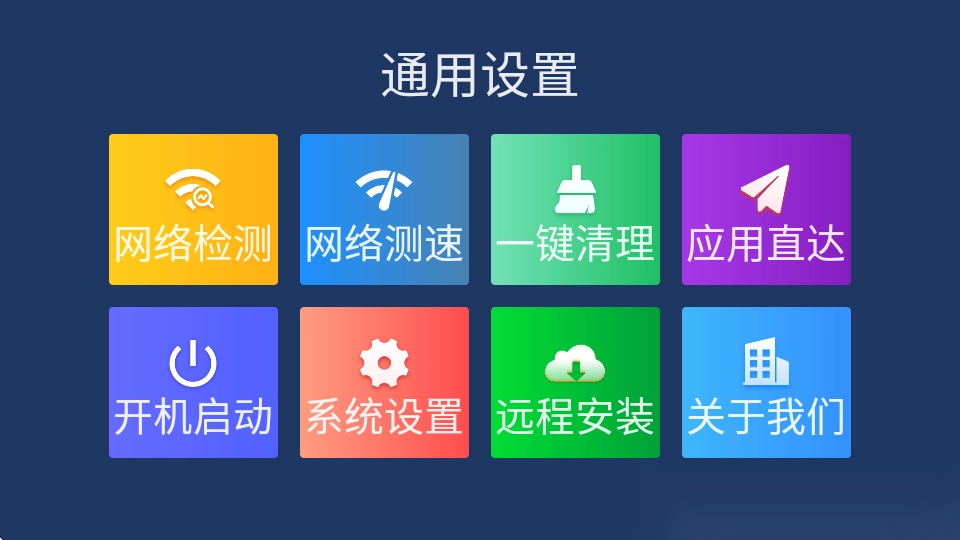View the 关于我们 about us tile
The height and width of the screenshot is (540, 960).
(x=766, y=383)
